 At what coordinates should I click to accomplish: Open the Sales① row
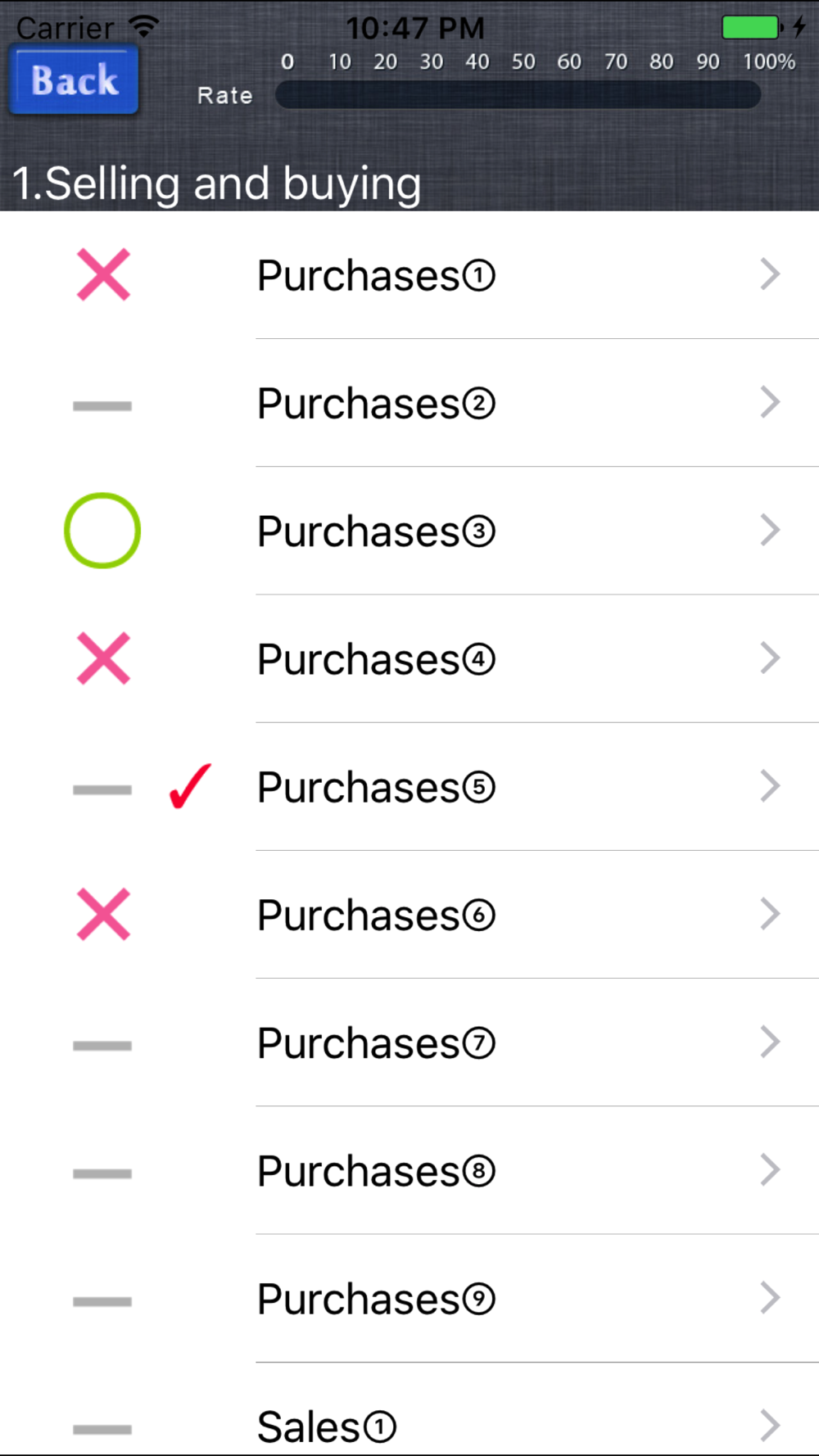[409, 1409]
